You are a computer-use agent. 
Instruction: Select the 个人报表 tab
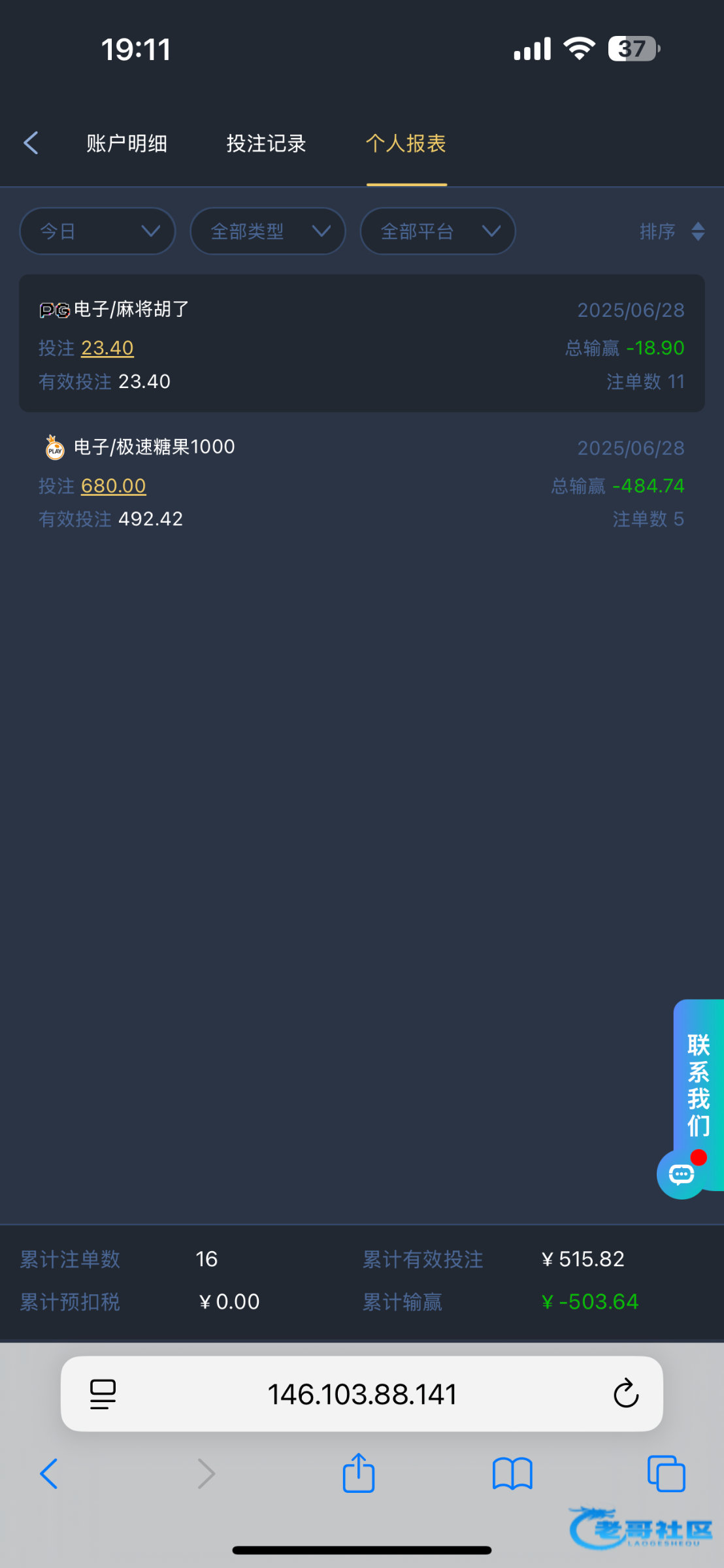click(x=406, y=143)
